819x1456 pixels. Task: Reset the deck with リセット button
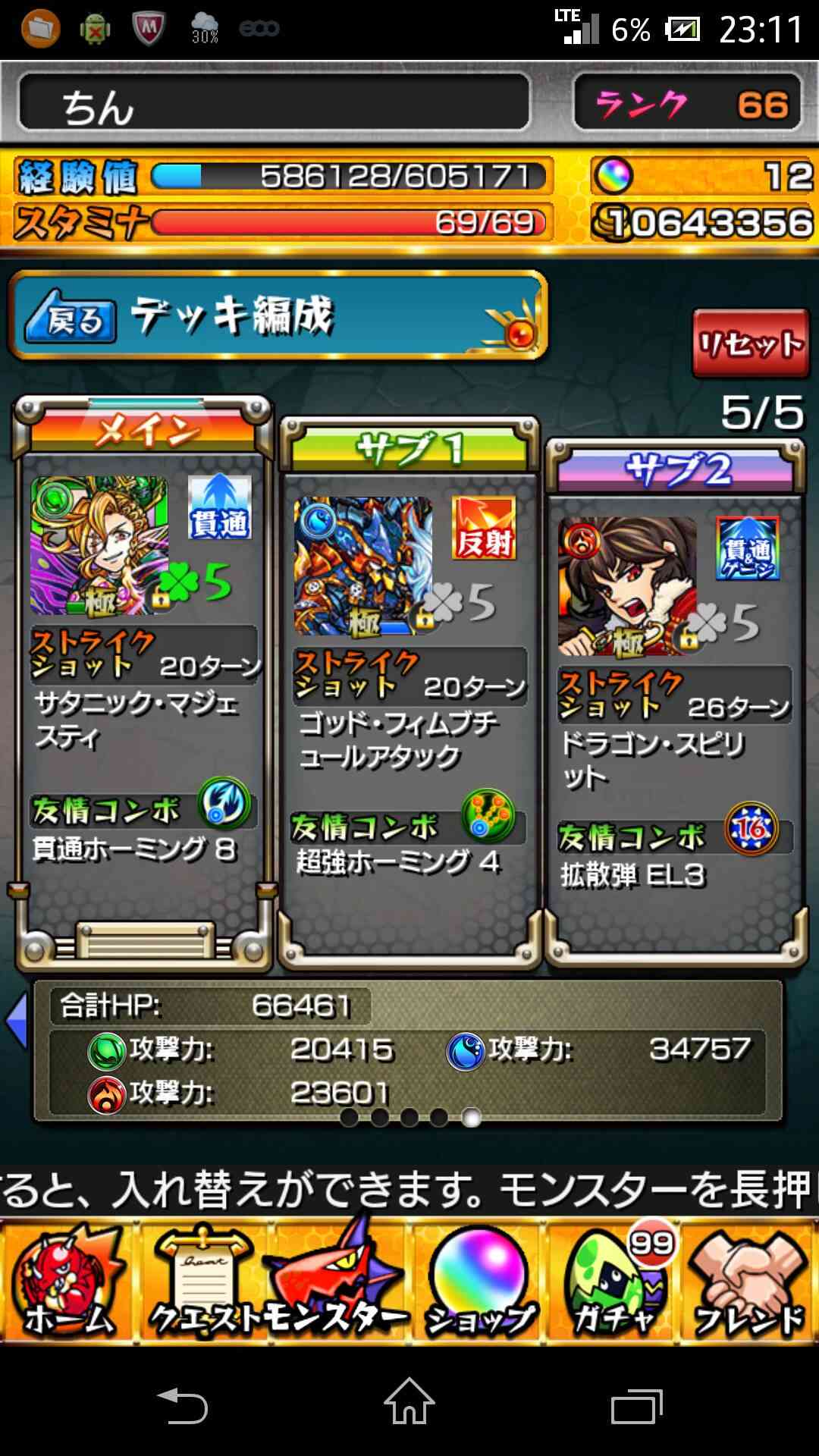pyautogui.click(x=751, y=344)
